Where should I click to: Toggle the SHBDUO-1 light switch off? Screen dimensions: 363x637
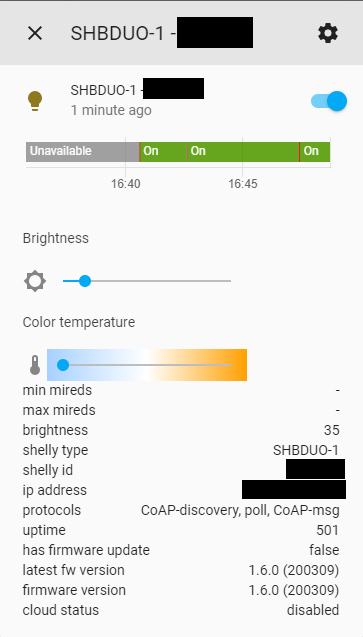(x=329, y=101)
